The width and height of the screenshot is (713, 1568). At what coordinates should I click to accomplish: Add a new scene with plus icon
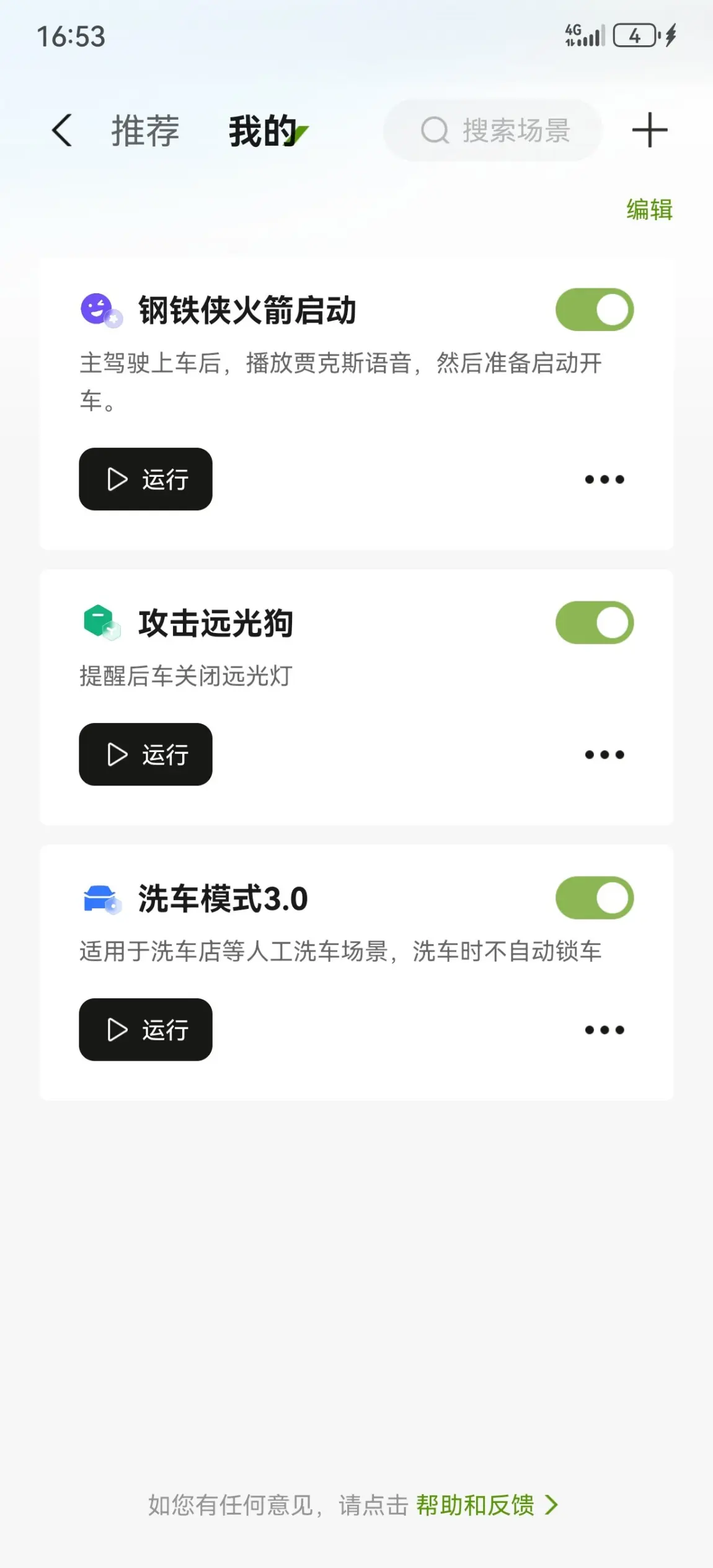coord(649,131)
